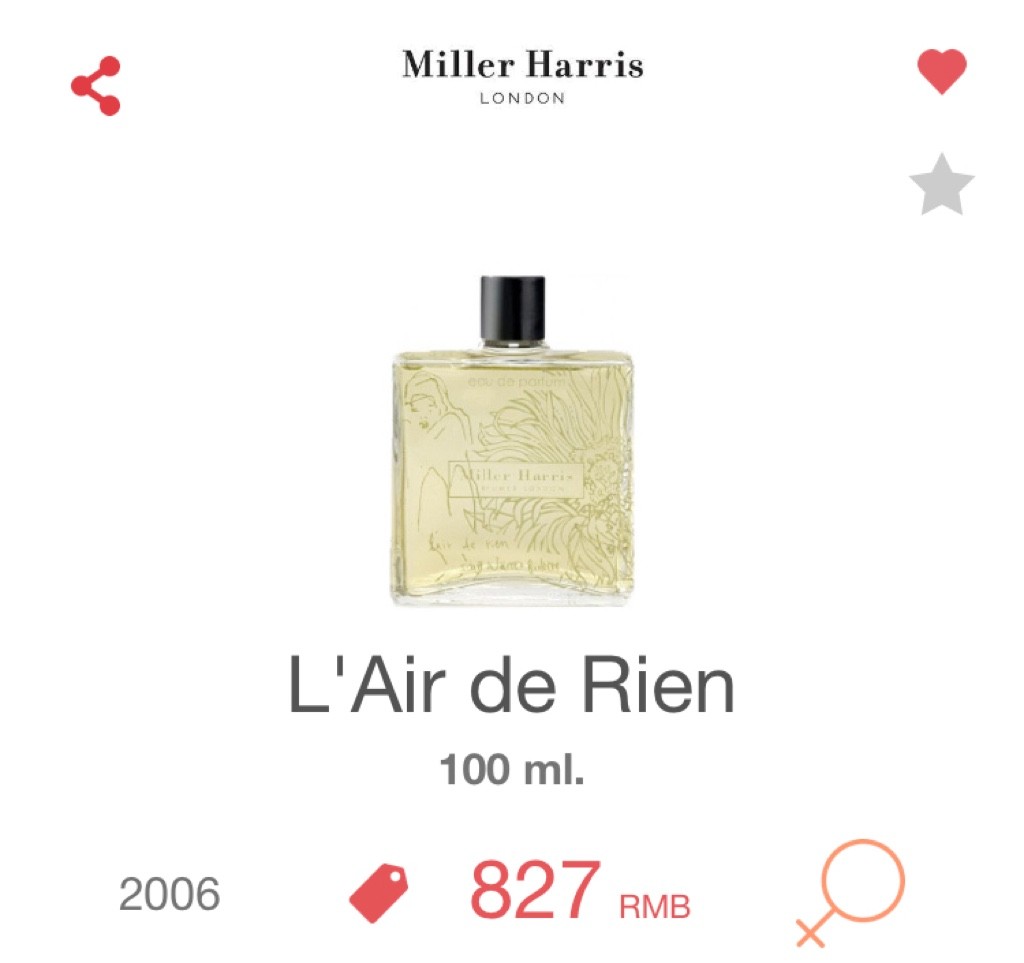Open the perfume bottle image
Viewport: 1024px width, 963px height.
point(512,440)
